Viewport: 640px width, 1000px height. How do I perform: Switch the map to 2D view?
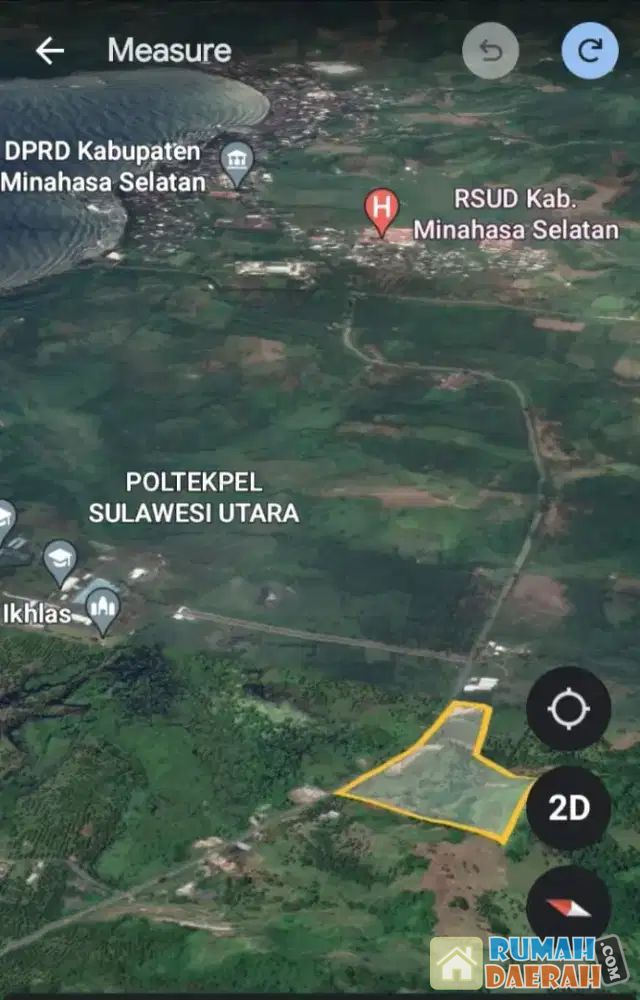click(568, 808)
